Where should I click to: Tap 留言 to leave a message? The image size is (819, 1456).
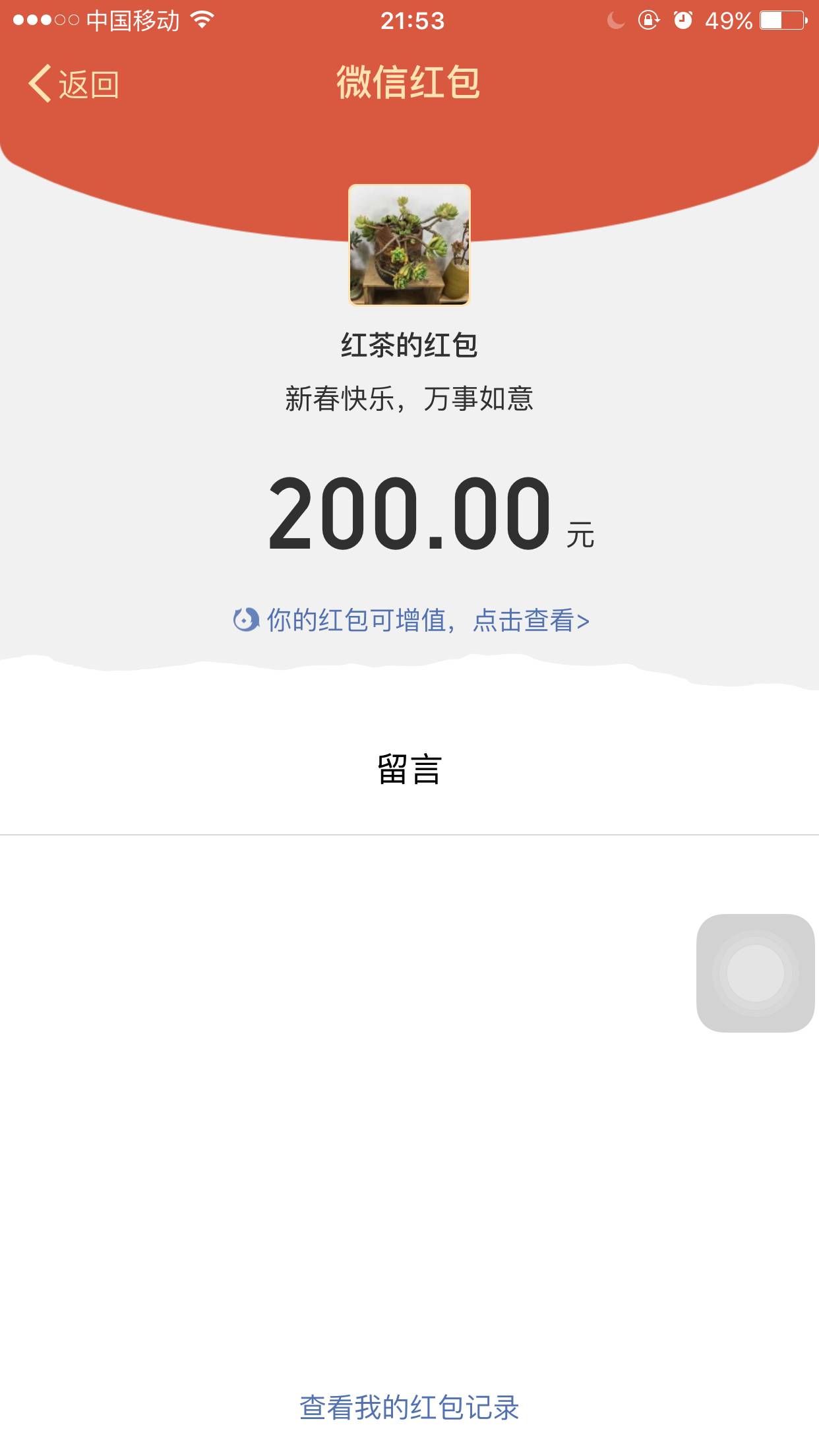pyautogui.click(x=409, y=770)
